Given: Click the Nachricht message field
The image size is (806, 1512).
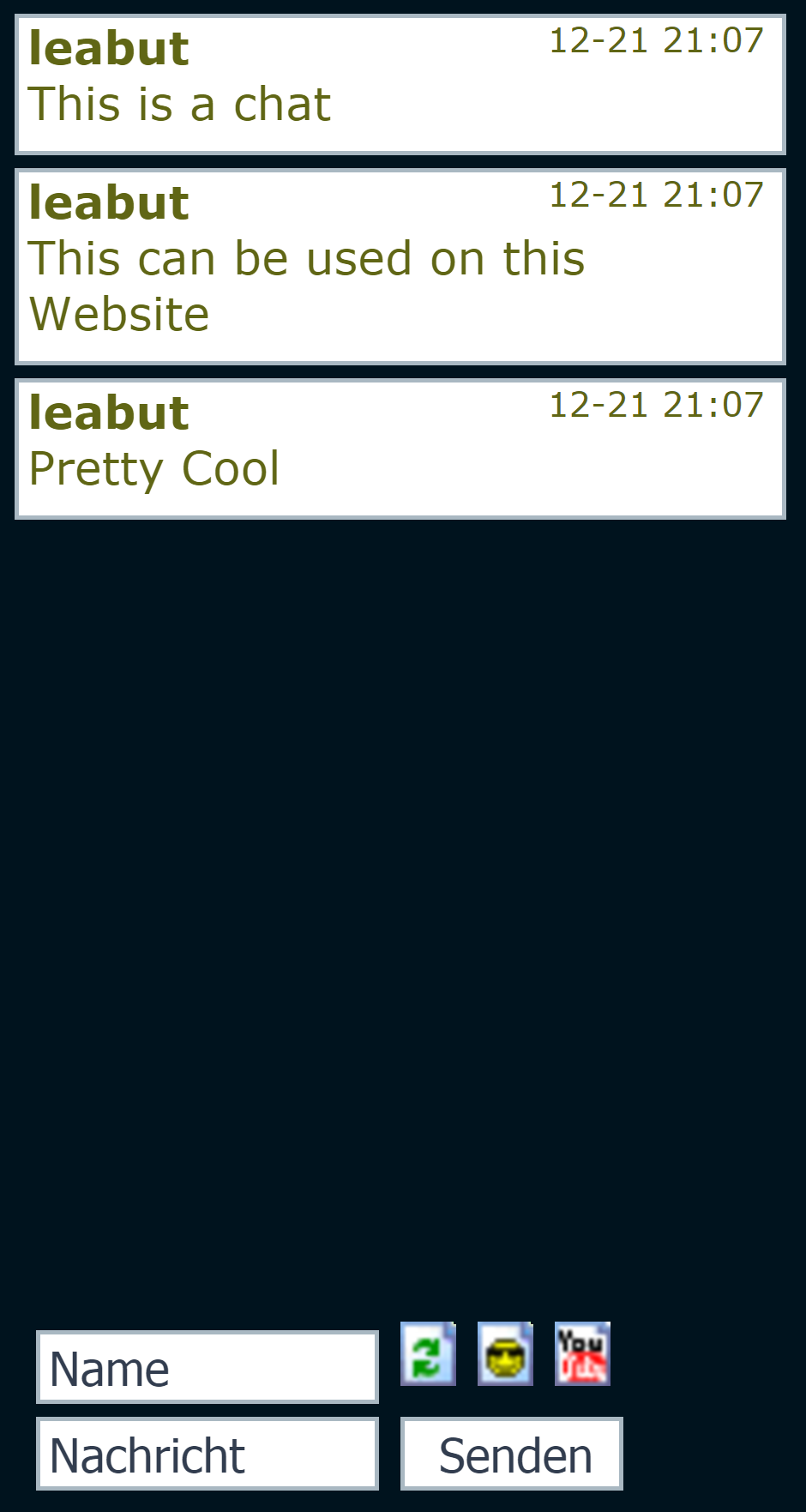Looking at the screenshot, I should [208, 1453].
